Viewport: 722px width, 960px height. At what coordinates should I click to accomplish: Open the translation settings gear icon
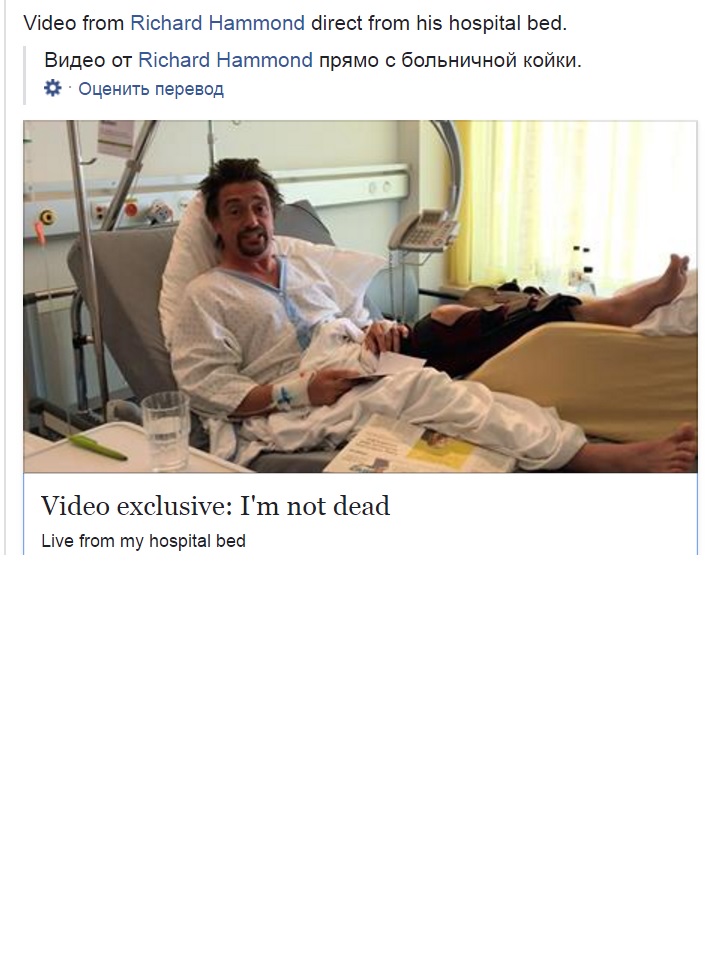(53, 89)
